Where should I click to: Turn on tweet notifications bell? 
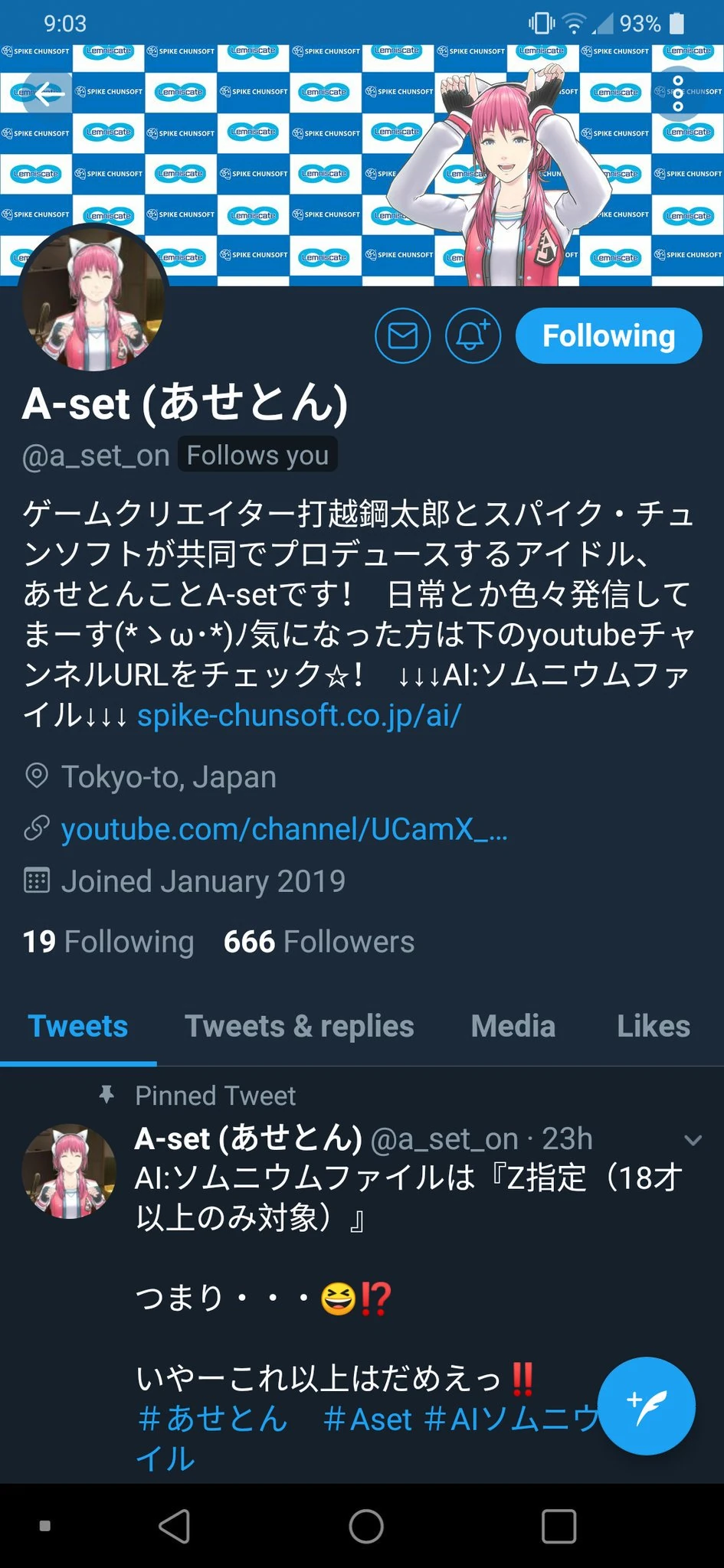[473, 336]
